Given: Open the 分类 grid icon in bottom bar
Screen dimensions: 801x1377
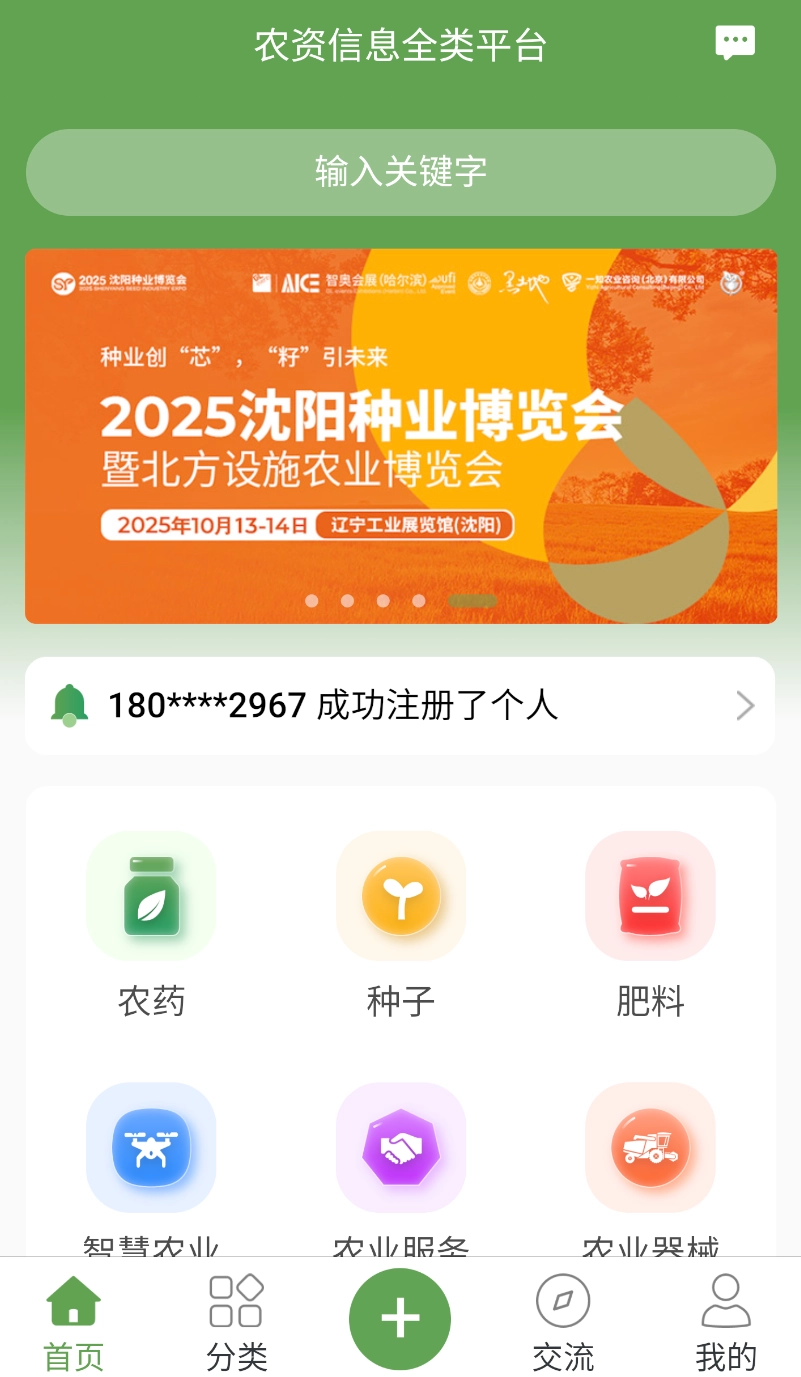Looking at the screenshot, I should [x=236, y=1299].
